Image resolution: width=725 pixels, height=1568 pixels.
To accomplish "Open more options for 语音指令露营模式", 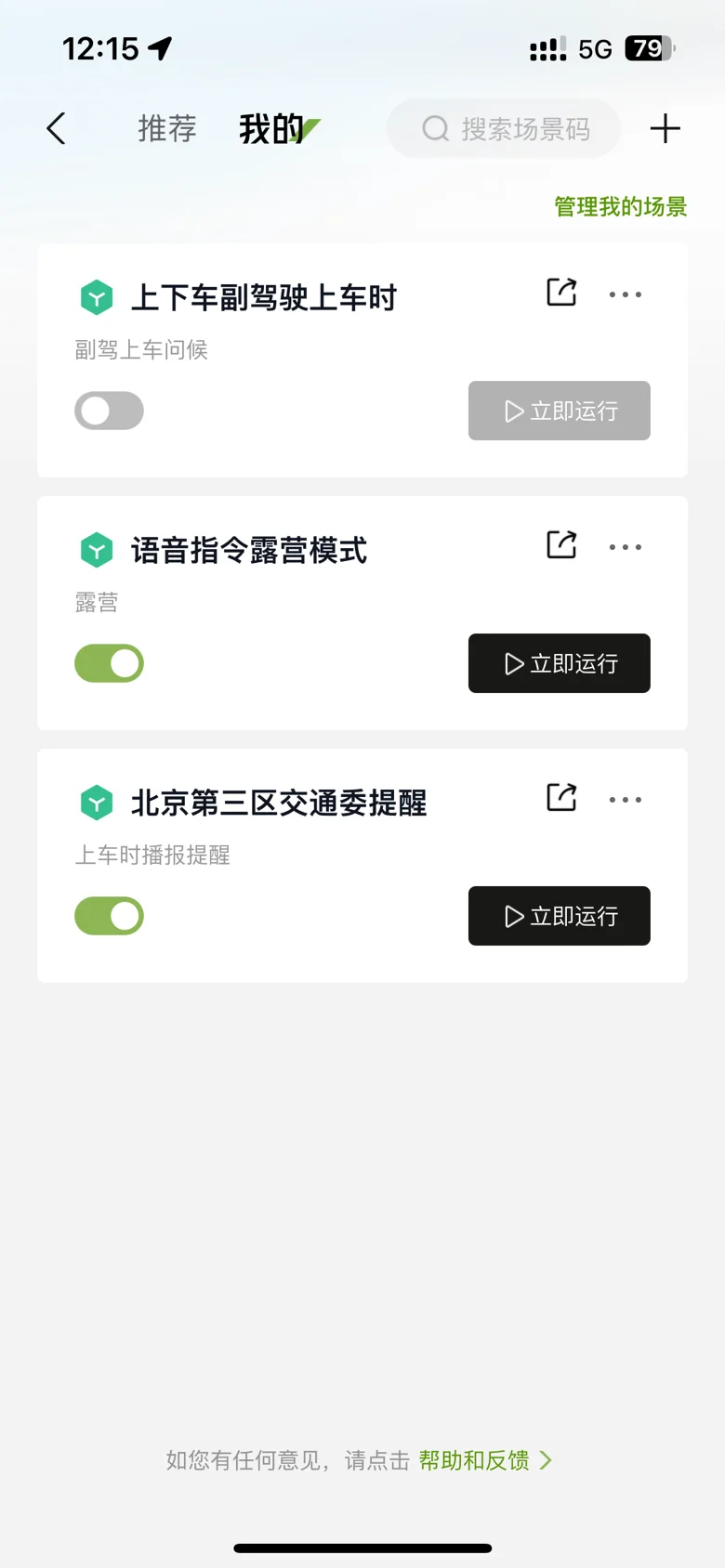I will (x=626, y=547).
